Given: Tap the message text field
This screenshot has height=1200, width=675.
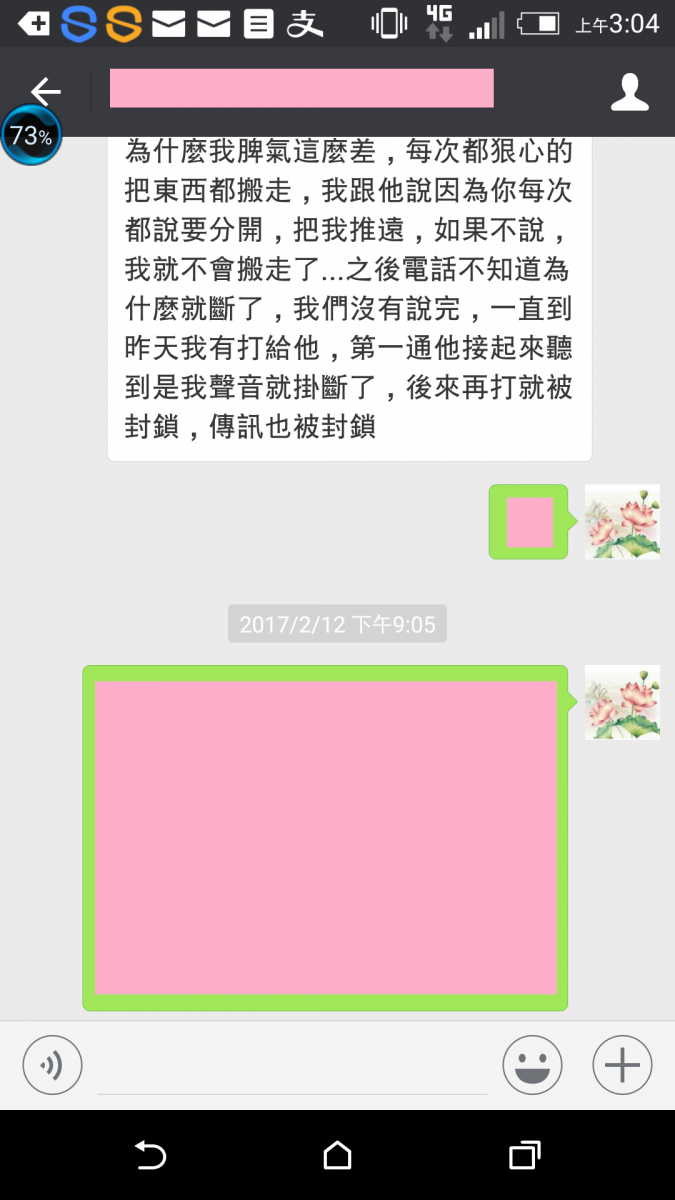Looking at the screenshot, I should [292, 1068].
